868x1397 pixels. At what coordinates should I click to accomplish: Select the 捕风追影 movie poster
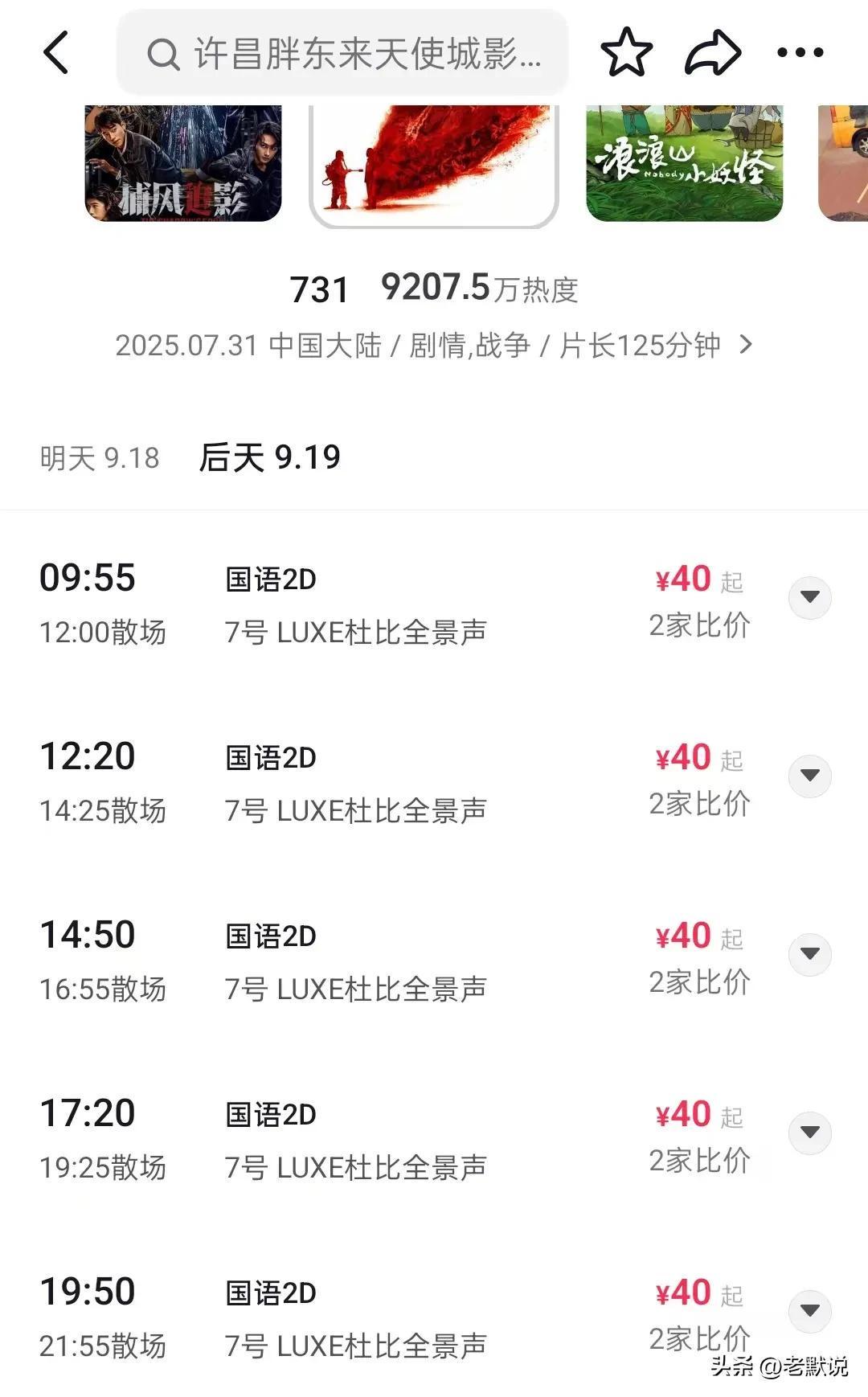[x=183, y=163]
